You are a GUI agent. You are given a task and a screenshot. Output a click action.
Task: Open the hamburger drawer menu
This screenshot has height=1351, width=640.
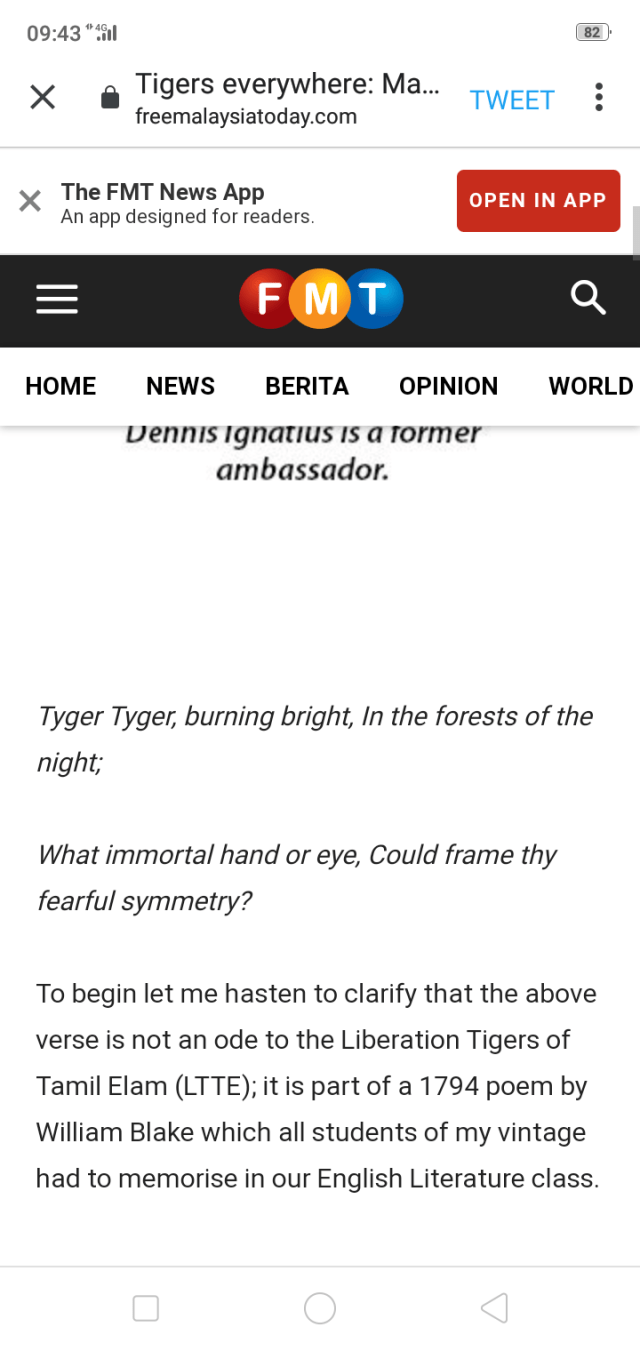[x=57, y=298]
